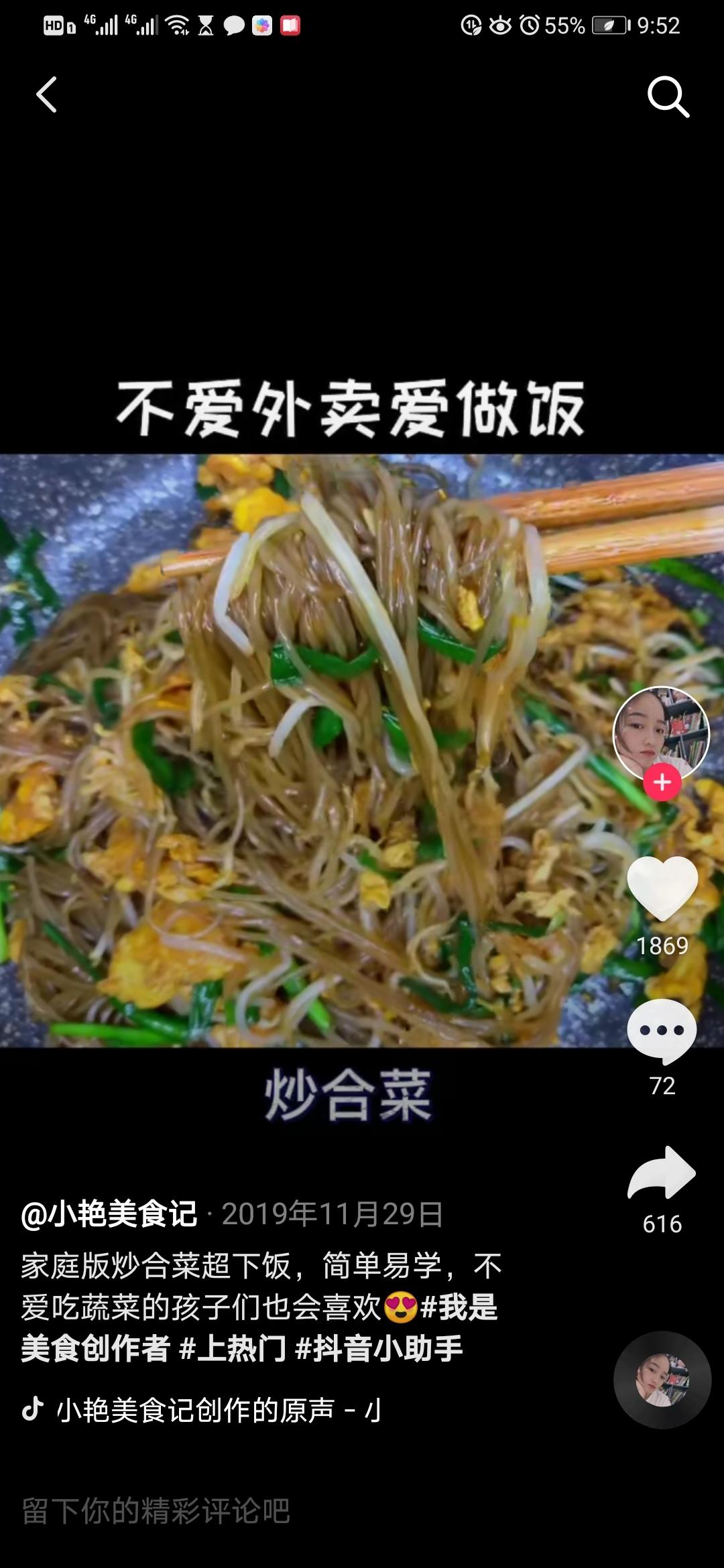This screenshot has height=1568, width=724.
Task: Open search with the magnifier icon
Action: 668,96
